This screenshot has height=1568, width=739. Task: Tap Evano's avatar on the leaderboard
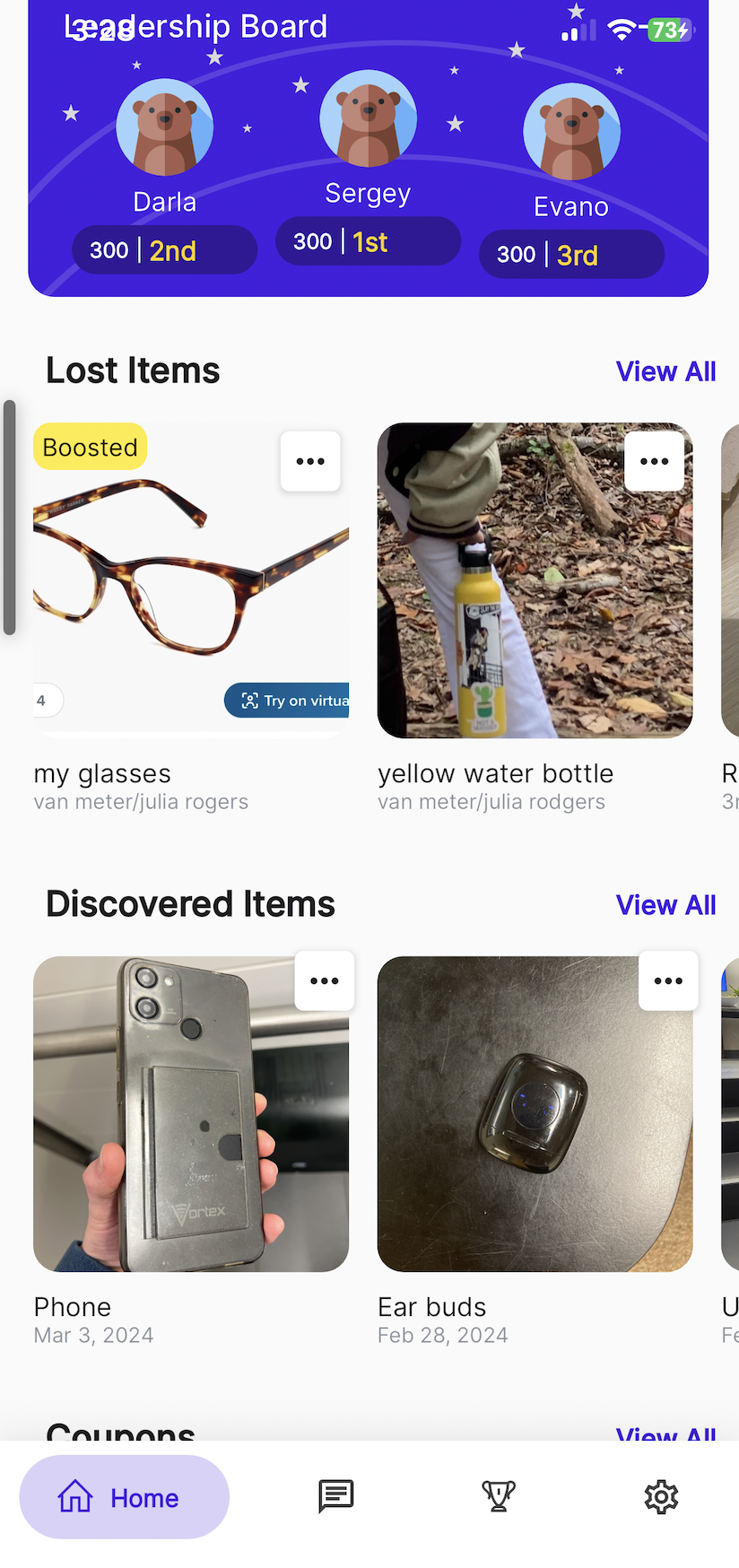click(x=571, y=131)
